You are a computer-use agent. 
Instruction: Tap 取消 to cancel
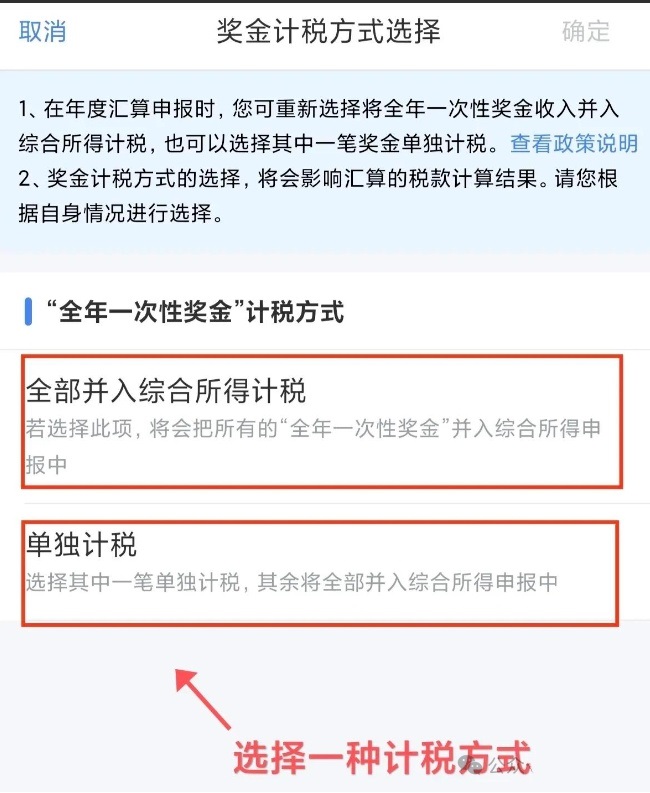coord(43,31)
